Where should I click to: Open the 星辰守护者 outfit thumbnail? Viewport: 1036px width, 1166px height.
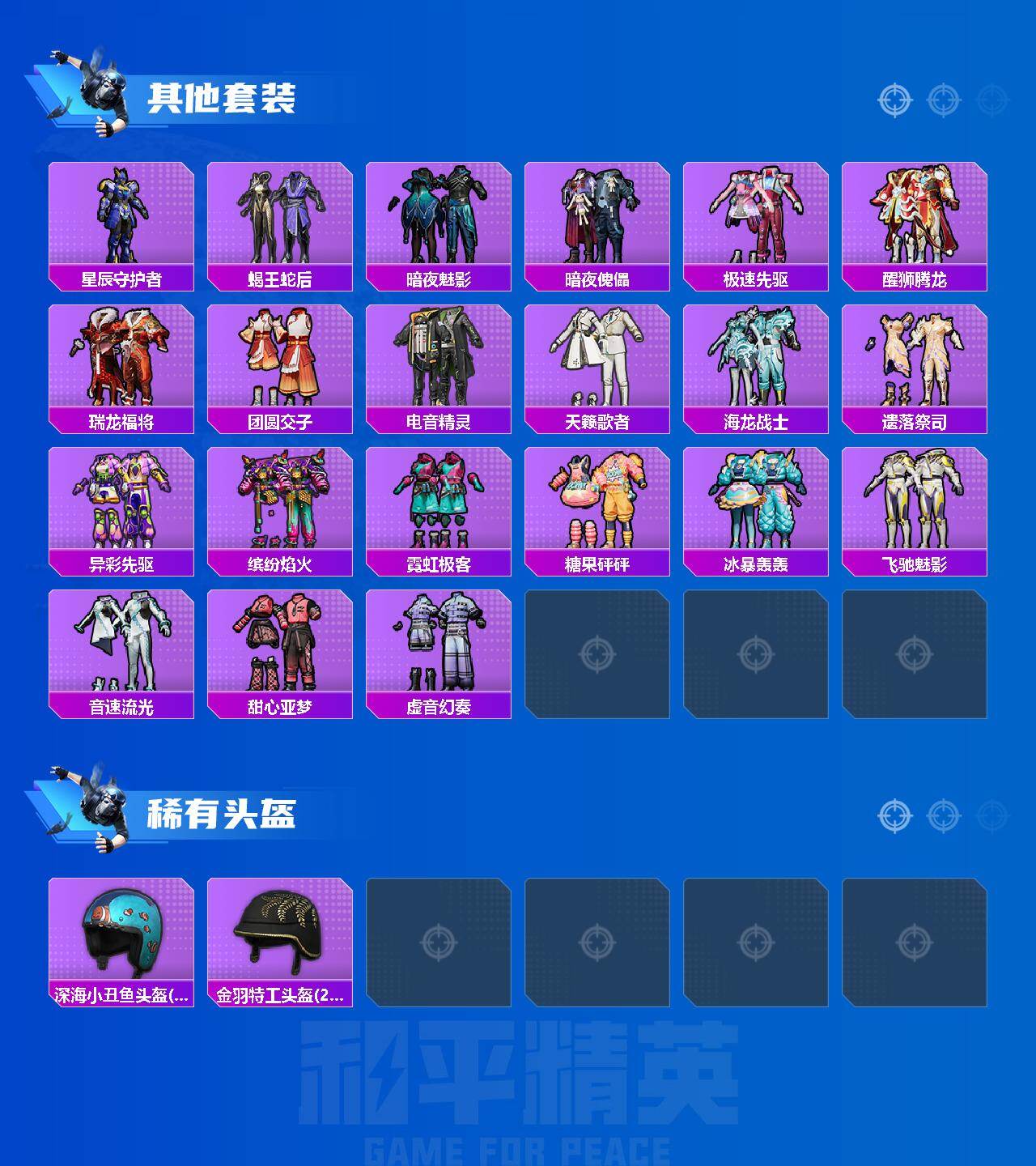[x=120, y=215]
